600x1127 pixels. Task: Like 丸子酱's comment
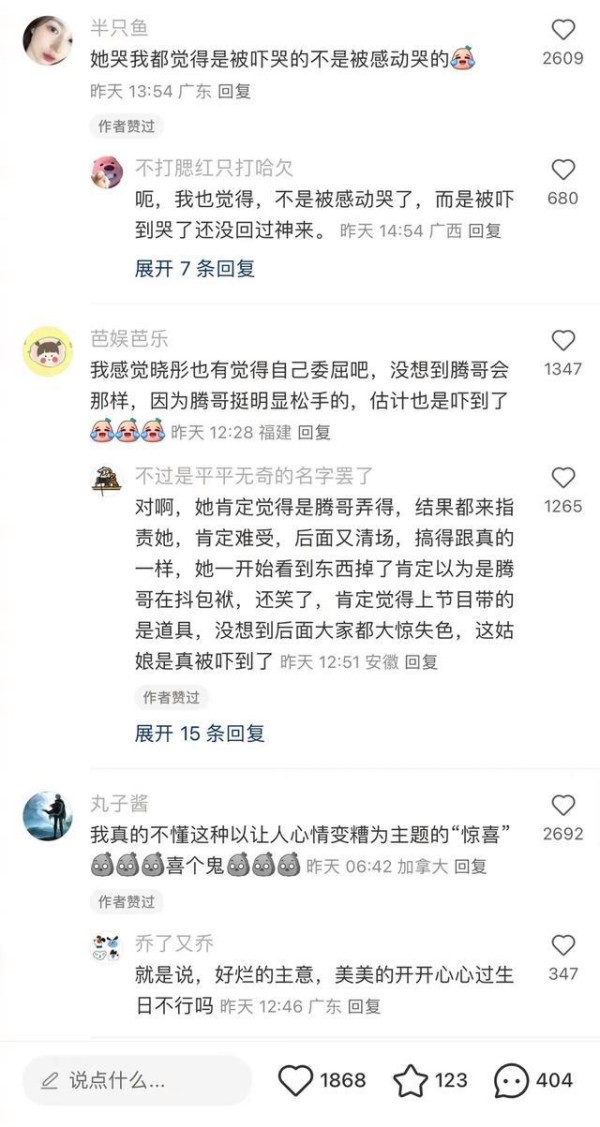coord(563,805)
